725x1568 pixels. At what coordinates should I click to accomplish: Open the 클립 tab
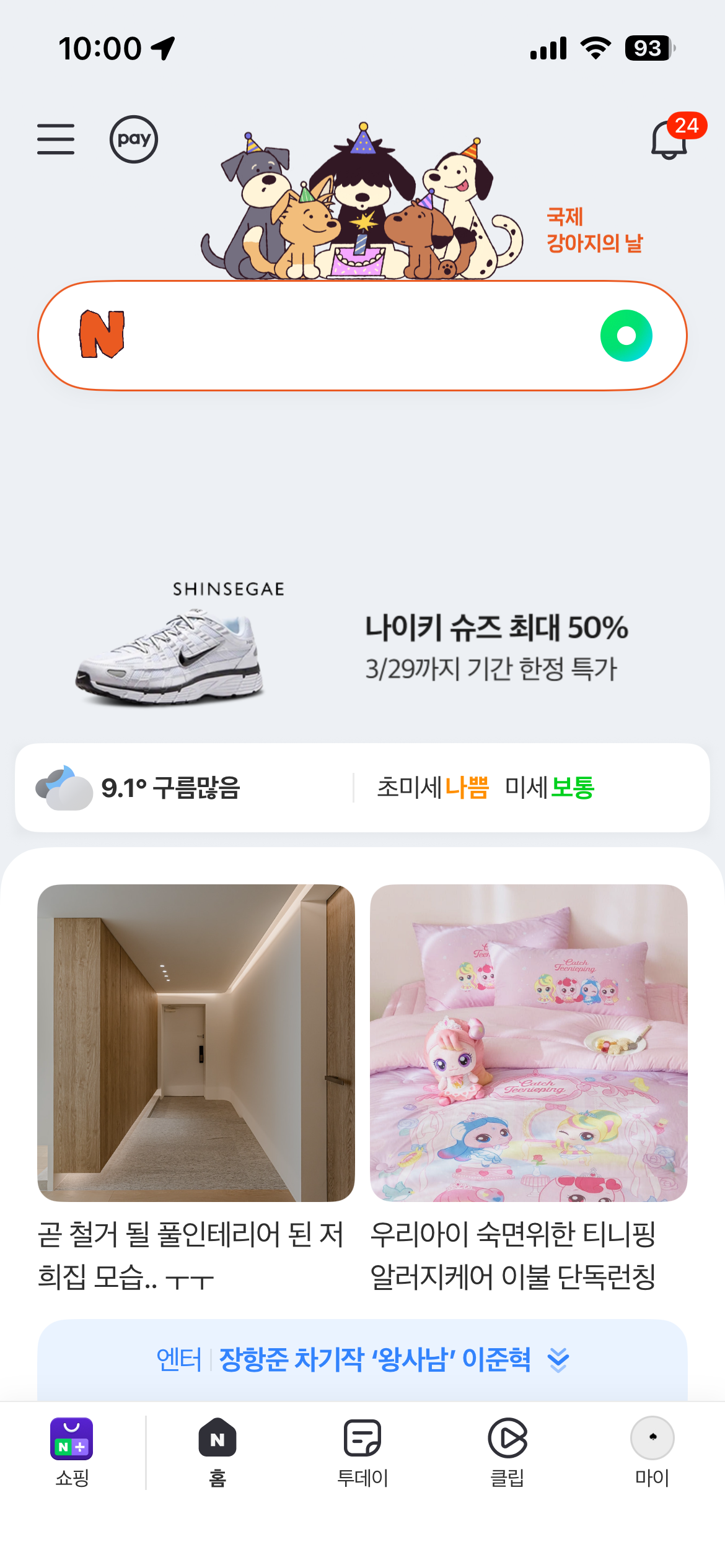click(x=507, y=1452)
